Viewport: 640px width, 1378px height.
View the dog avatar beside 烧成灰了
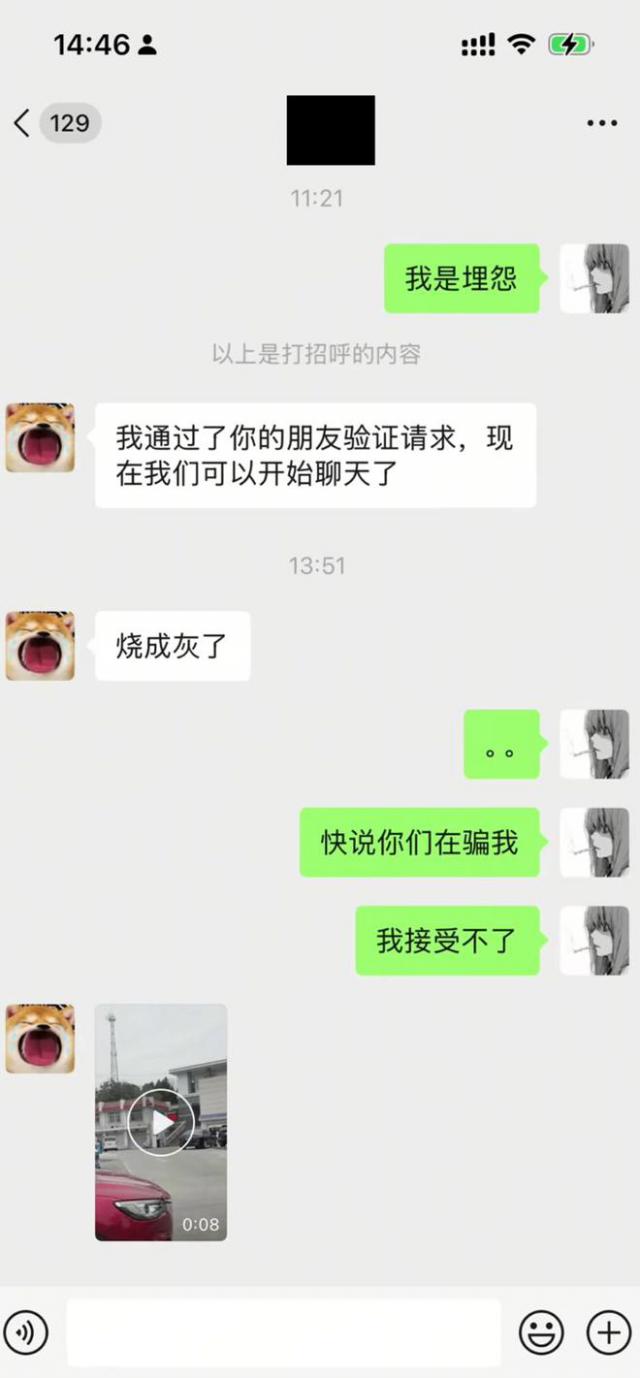(x=40, y=646)
